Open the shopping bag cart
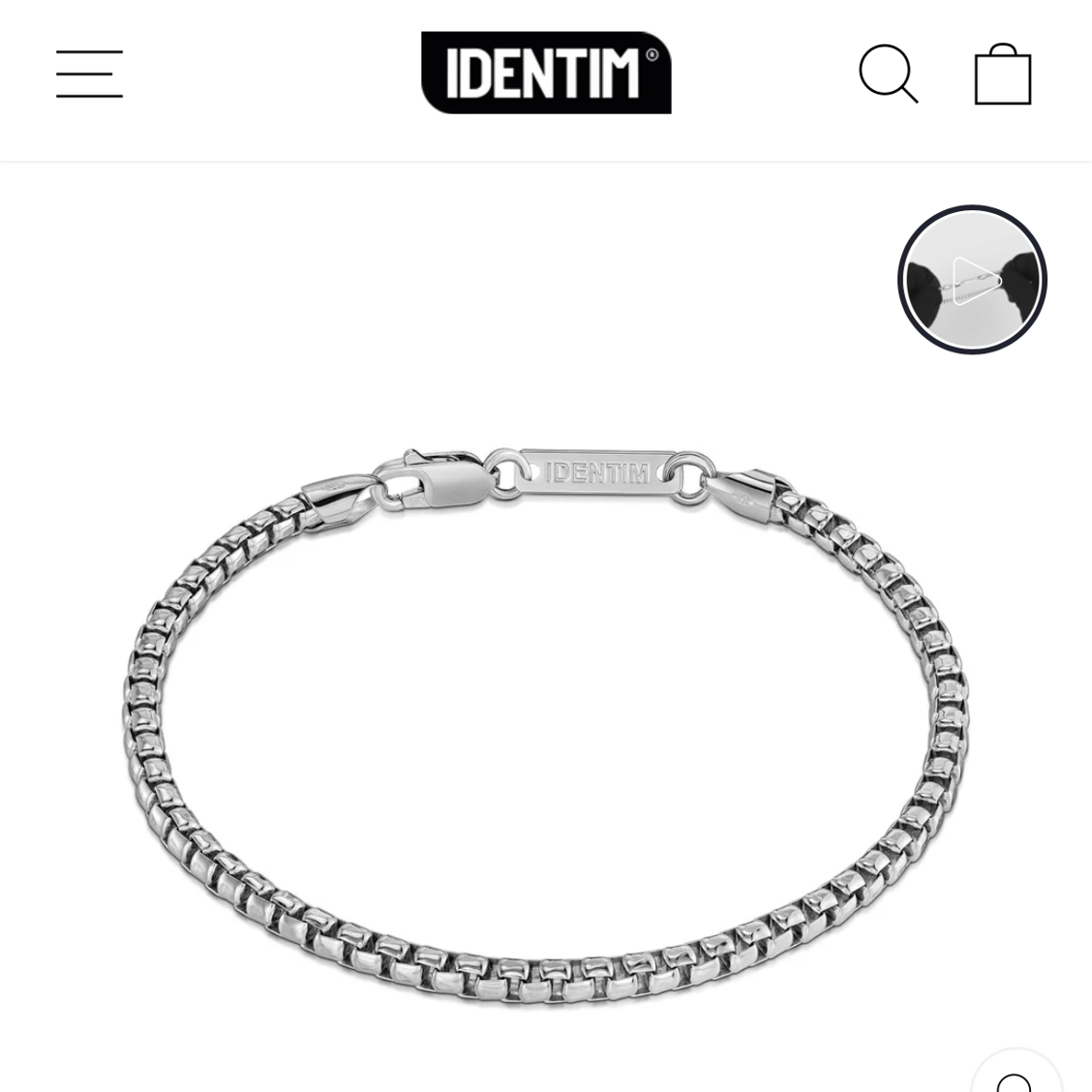The image size is (1092, 1092). pos(1003,75)
